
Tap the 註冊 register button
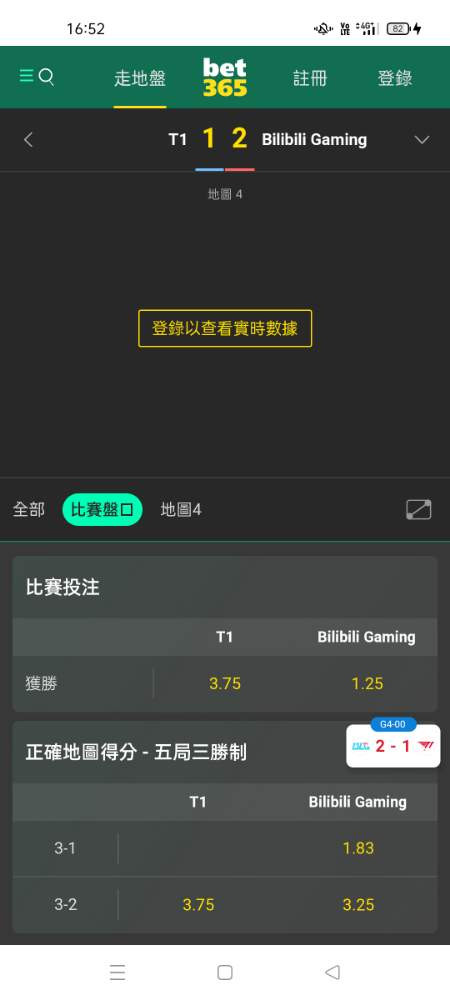pos(310,78)
